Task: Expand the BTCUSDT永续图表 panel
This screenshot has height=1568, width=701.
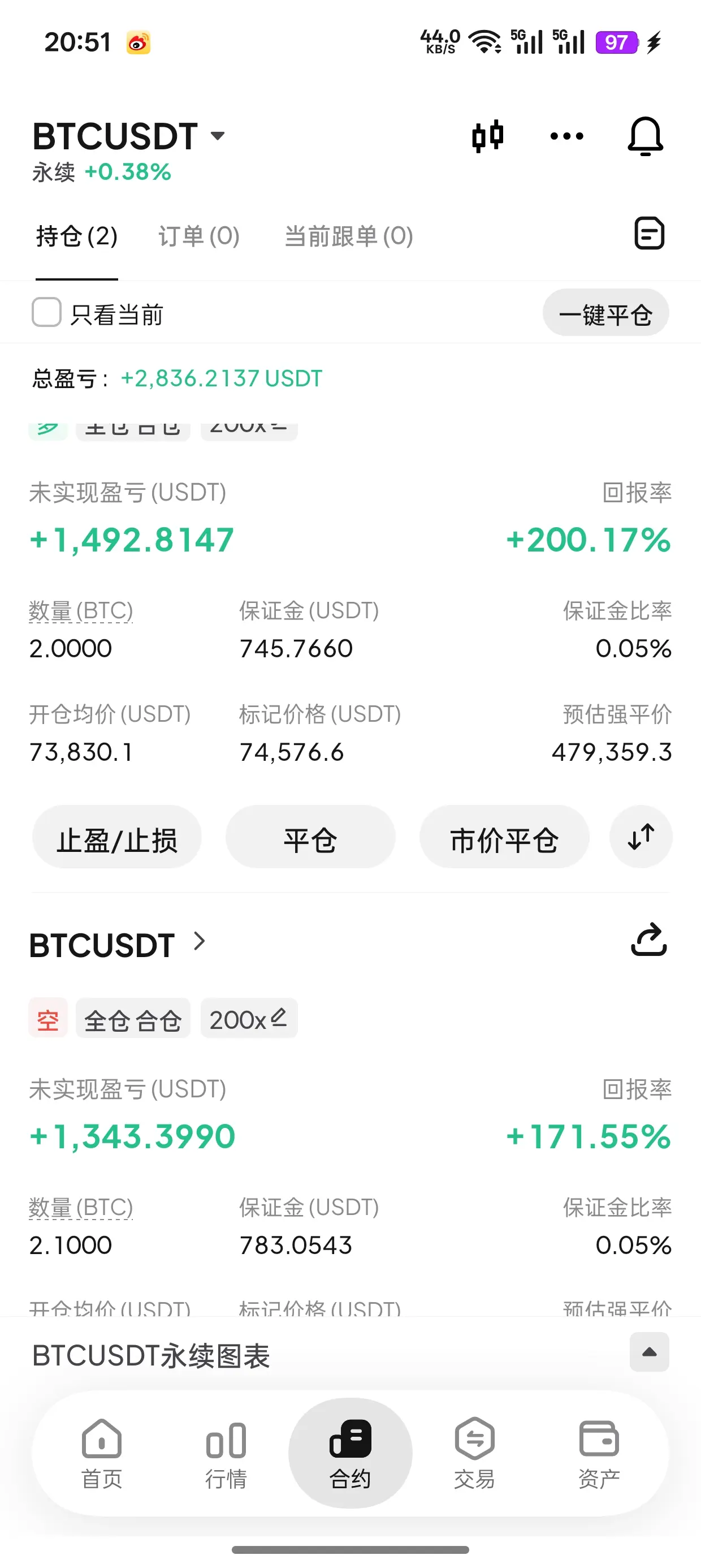Action: 650,1352
